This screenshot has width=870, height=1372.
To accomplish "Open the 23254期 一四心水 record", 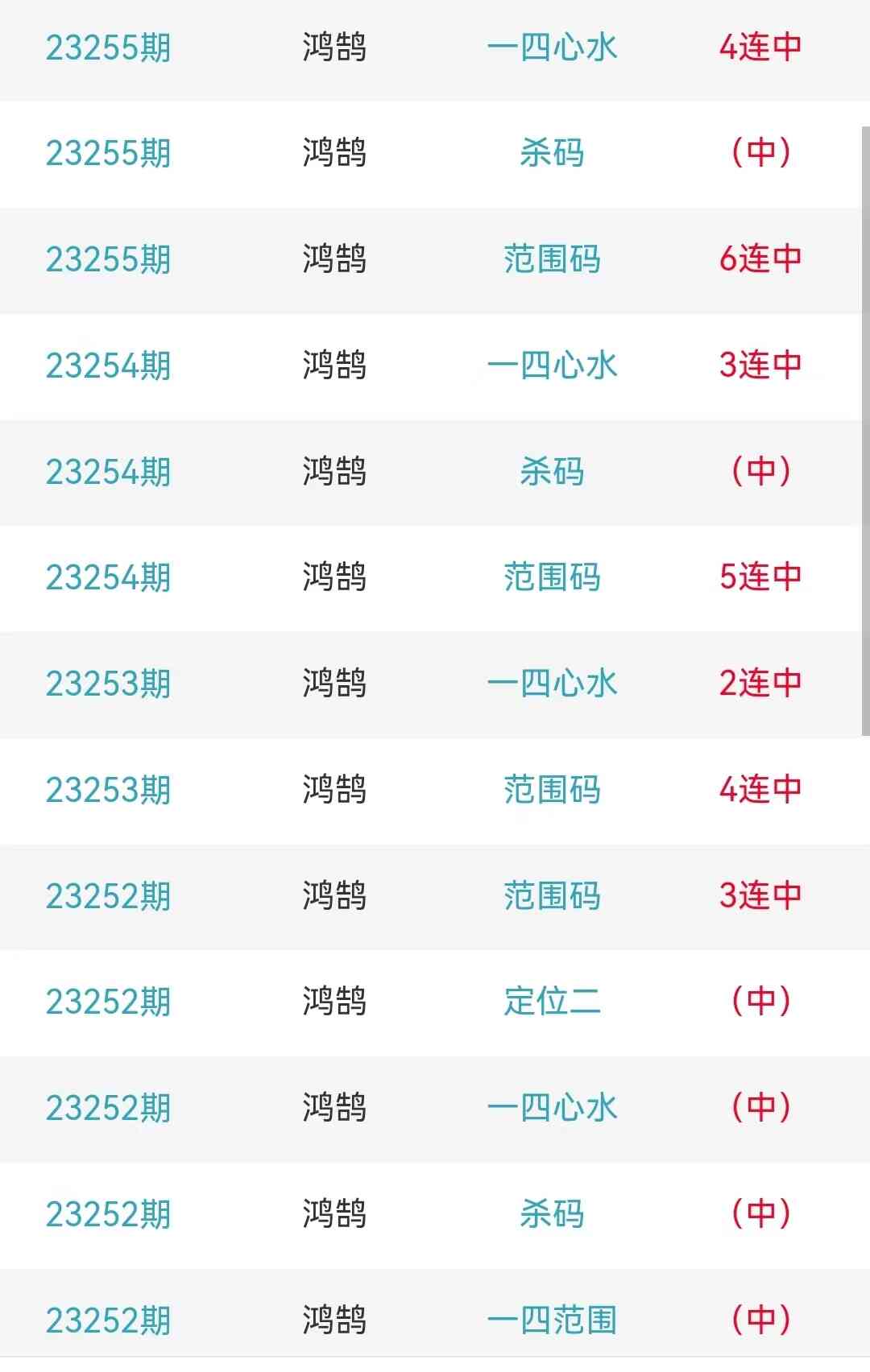I will [x=552, y=366].
